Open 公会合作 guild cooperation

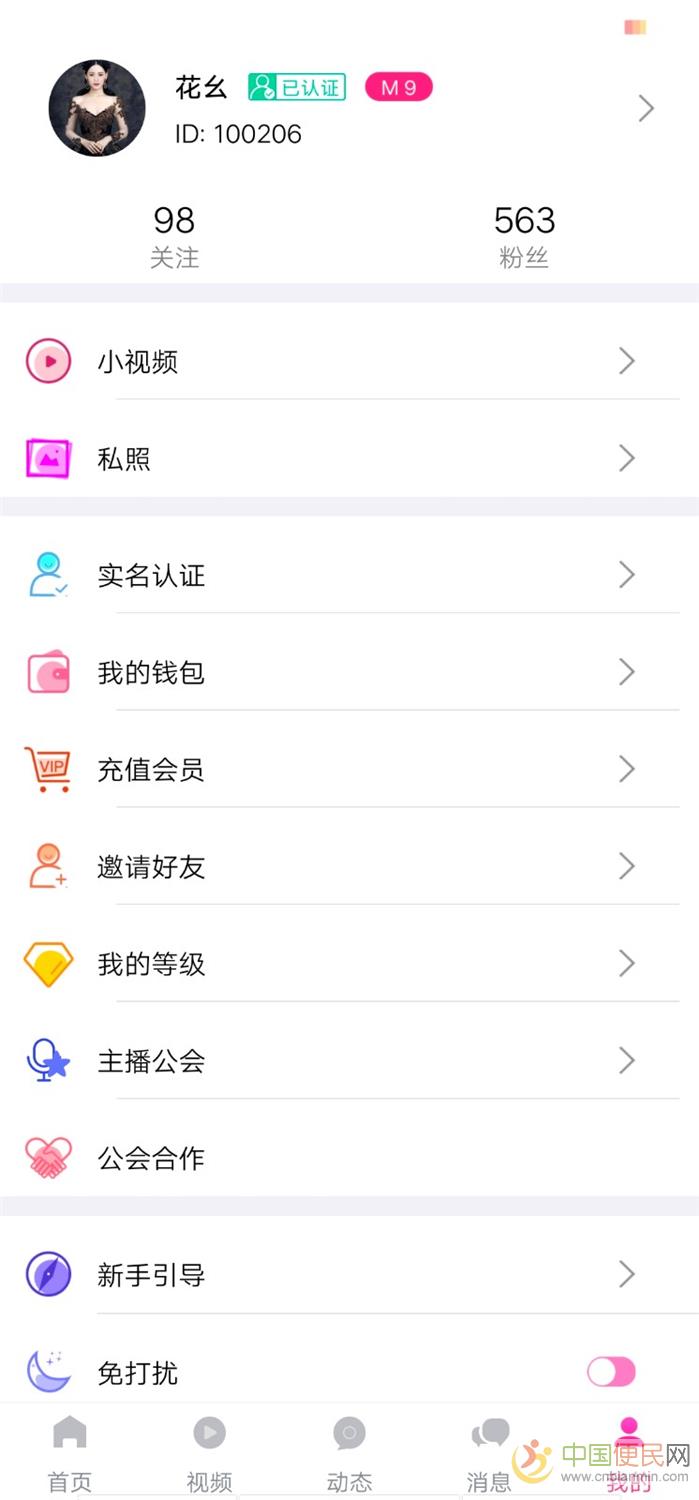click(349, 1158)
